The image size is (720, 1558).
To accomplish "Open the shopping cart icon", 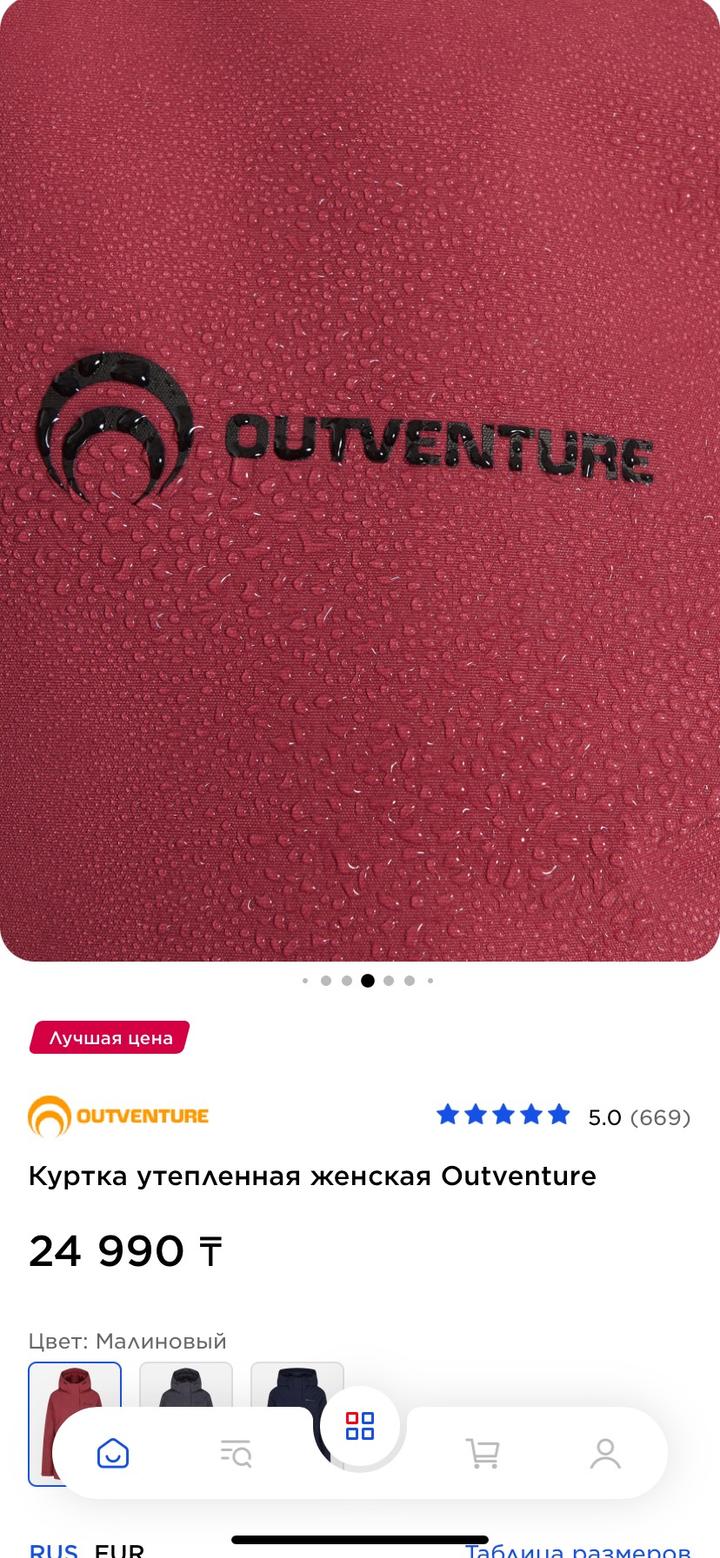I will coord(483,1455).
